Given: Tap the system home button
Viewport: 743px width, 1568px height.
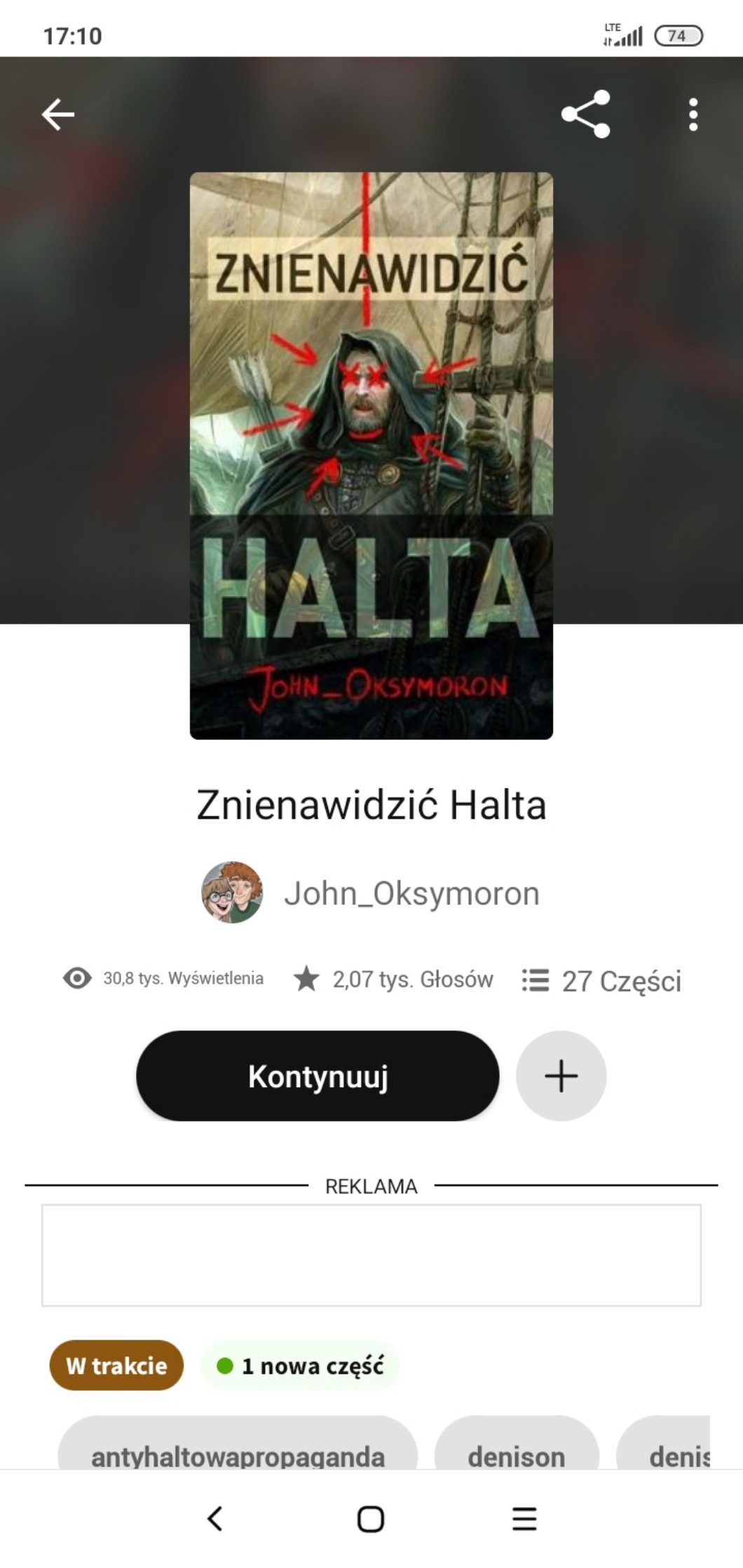Looking at the screenshot, I should point(370,1520).
